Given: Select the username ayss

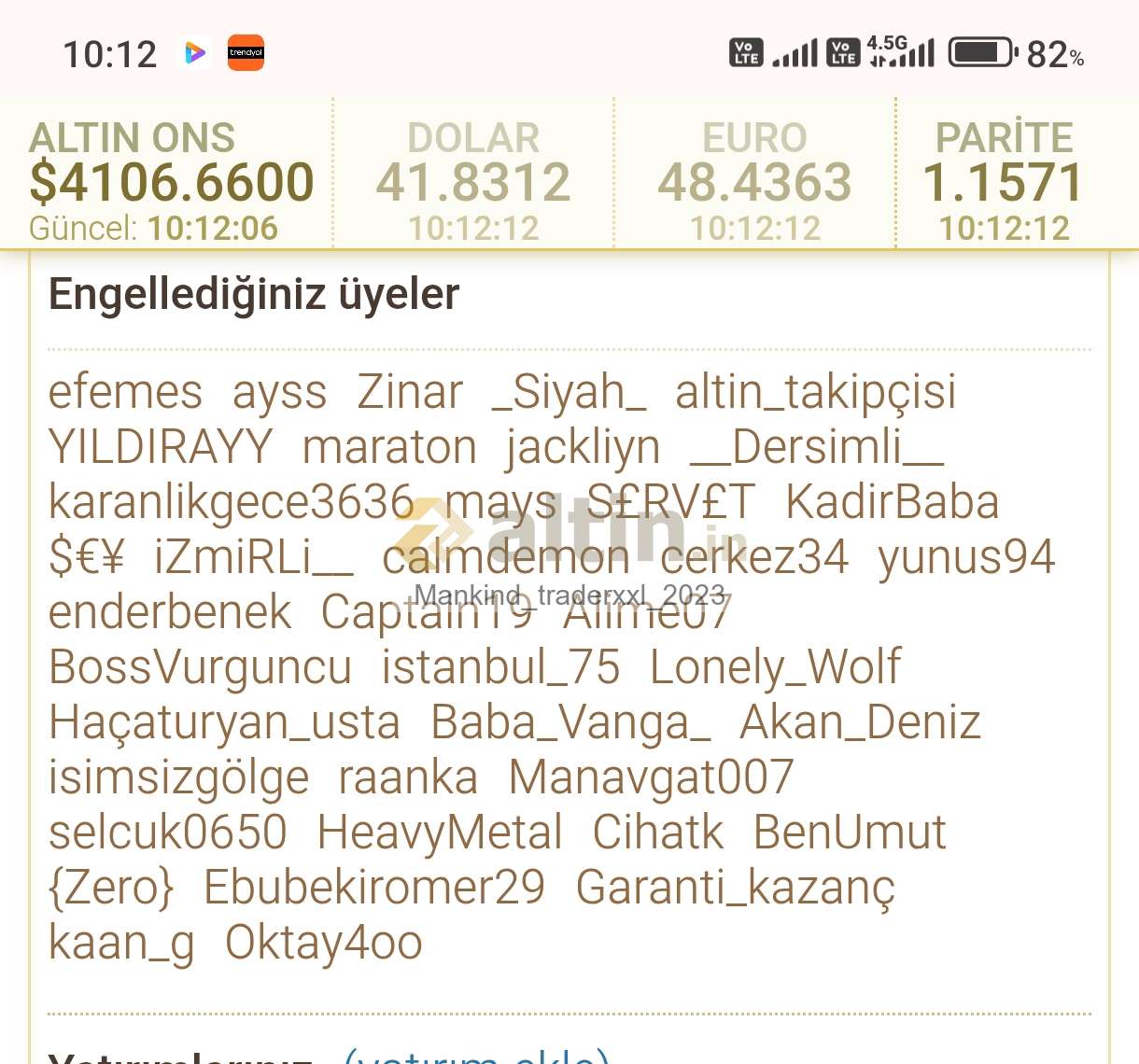Looking at the screenshot, I should 279,392.
